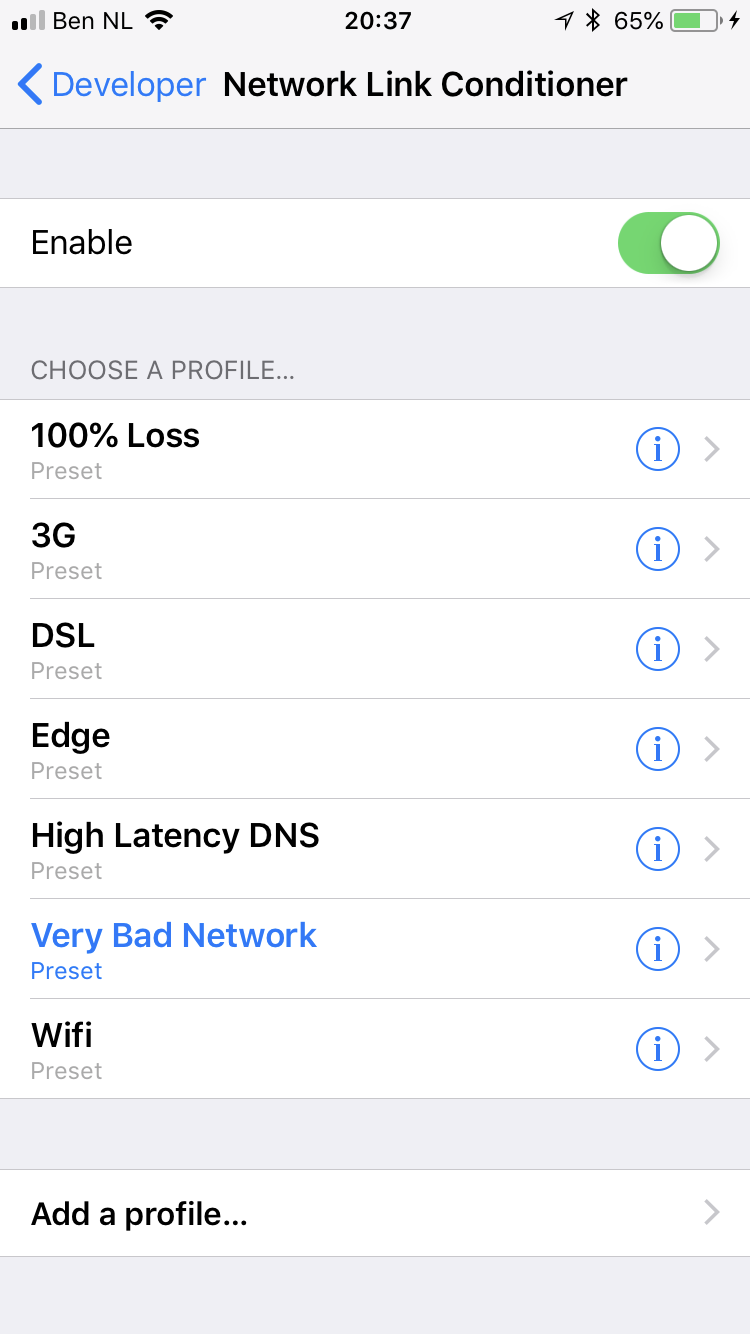Choose the Wifi preset
750x1334 pixels.
coord(375,1049)
